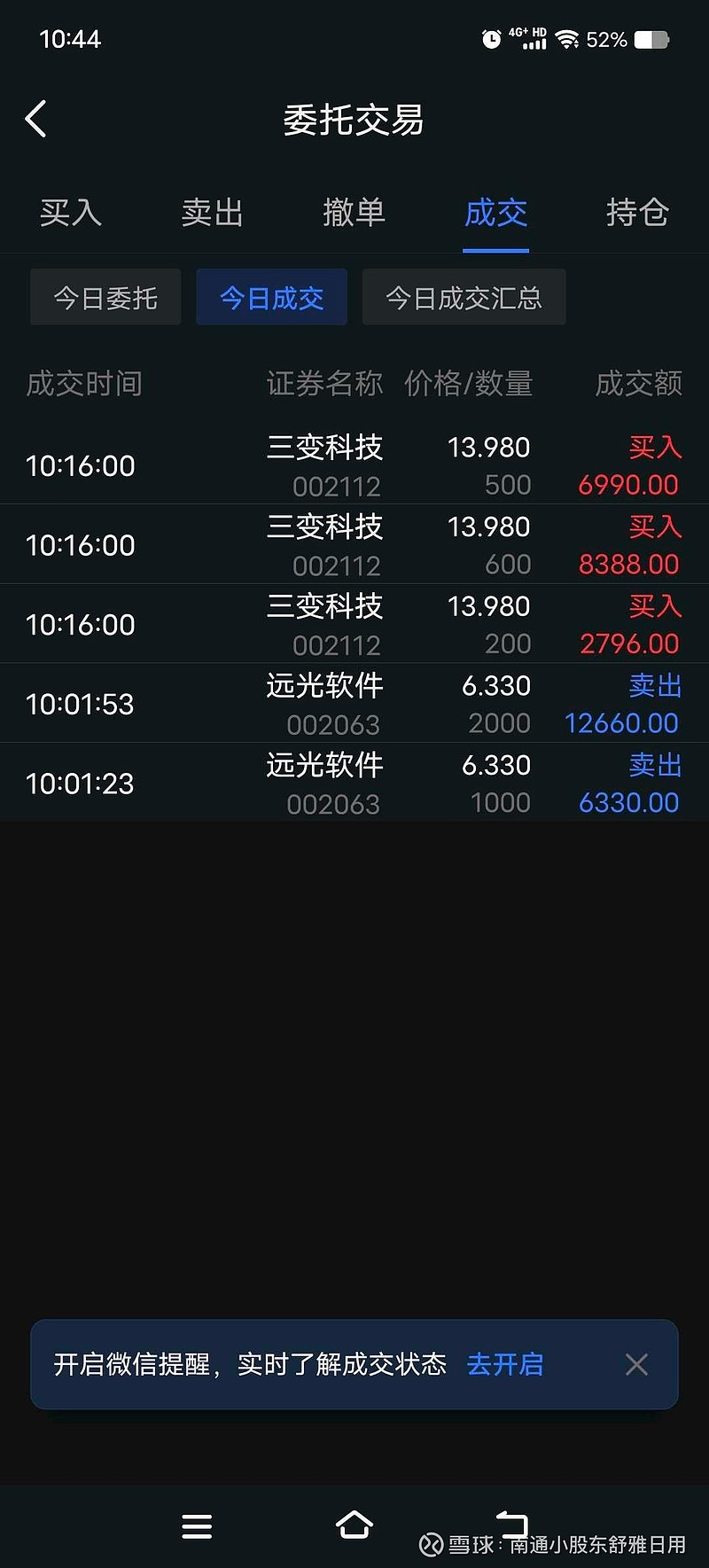Open the system recent apps menu
This screenshot has height=1568, width=709.
pos(197,1525)
